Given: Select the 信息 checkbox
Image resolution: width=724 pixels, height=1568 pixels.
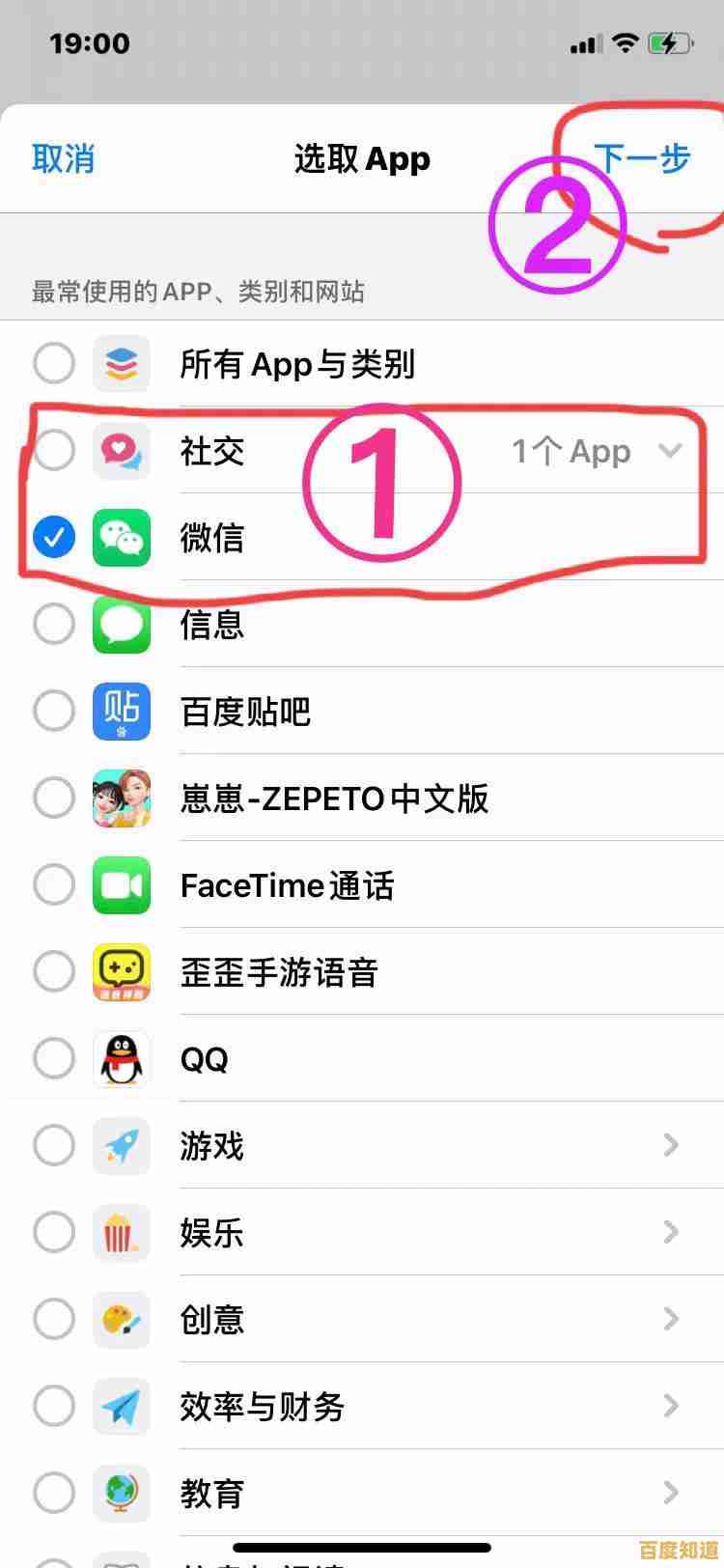Looking at the screenshot, I should pos(54,625).
